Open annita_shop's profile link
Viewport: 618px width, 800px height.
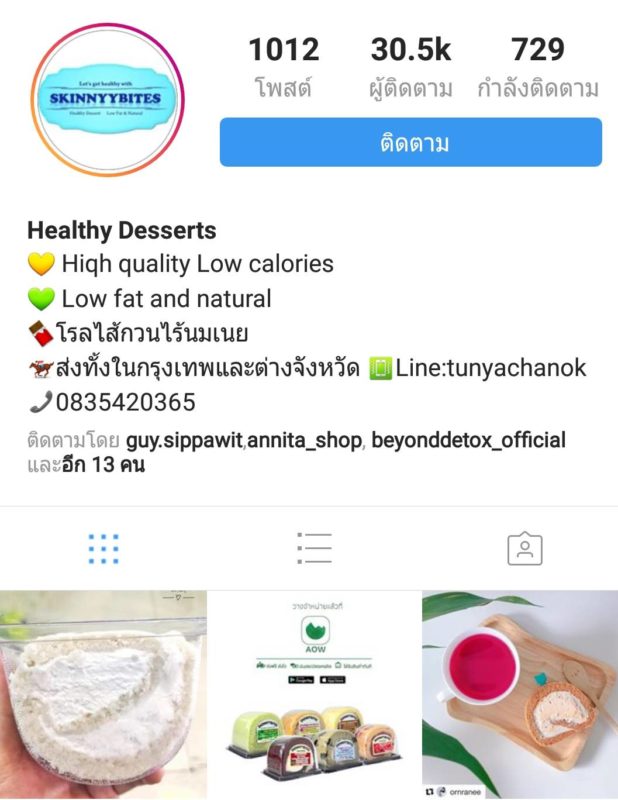[307, 440]
